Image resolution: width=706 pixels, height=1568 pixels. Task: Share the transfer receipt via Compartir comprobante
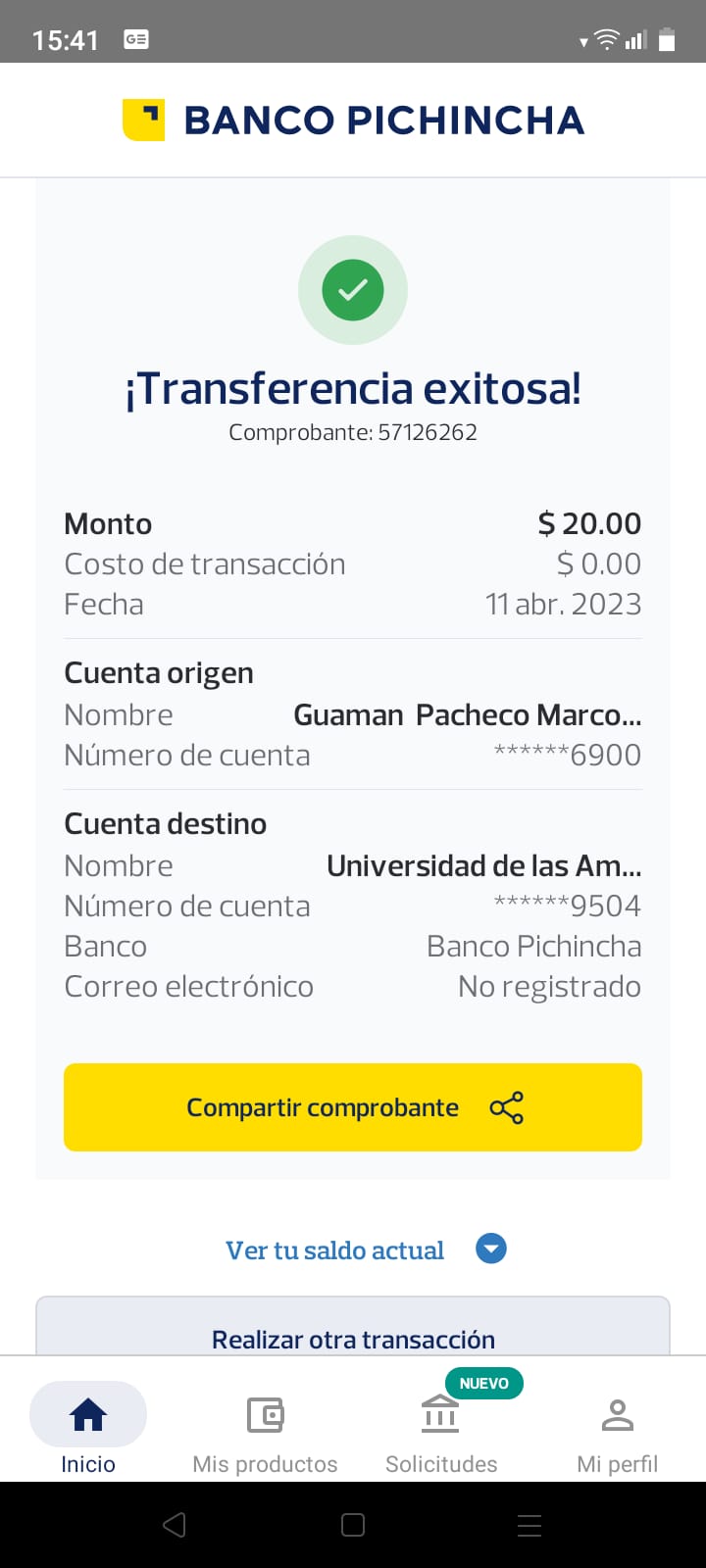[x=353, y=1107]
